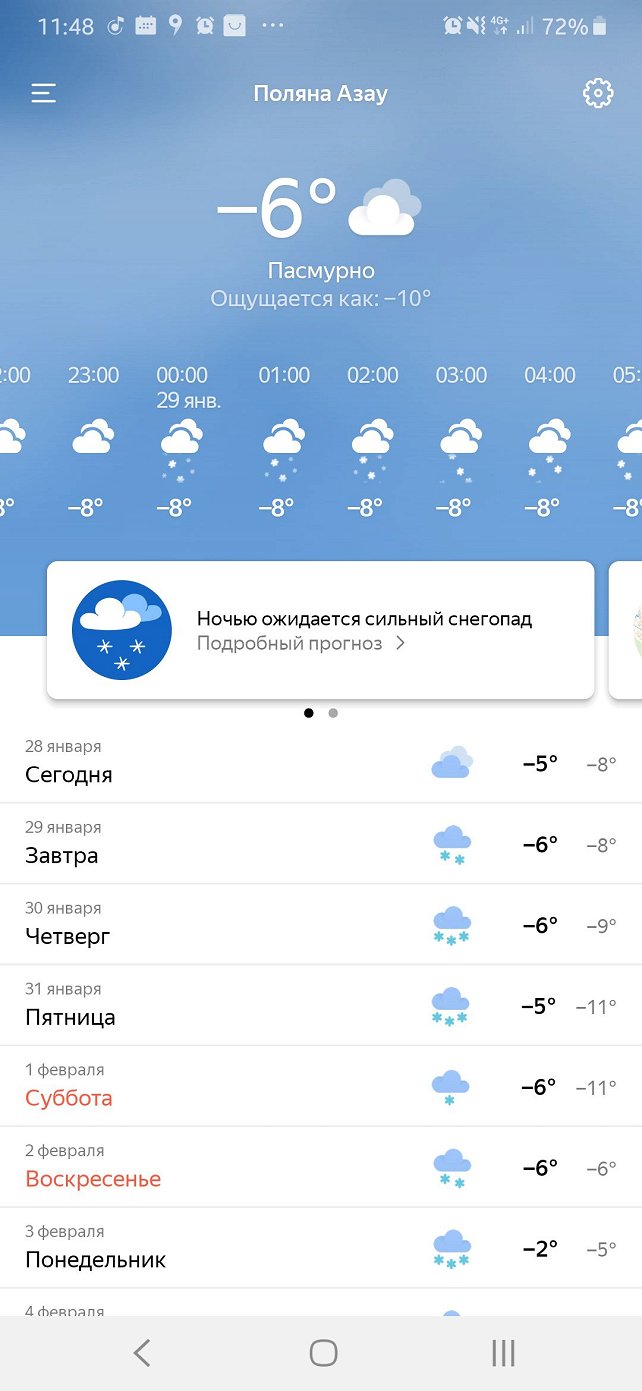Open today's forecast row Сегодня

click(x=320, y=763)
